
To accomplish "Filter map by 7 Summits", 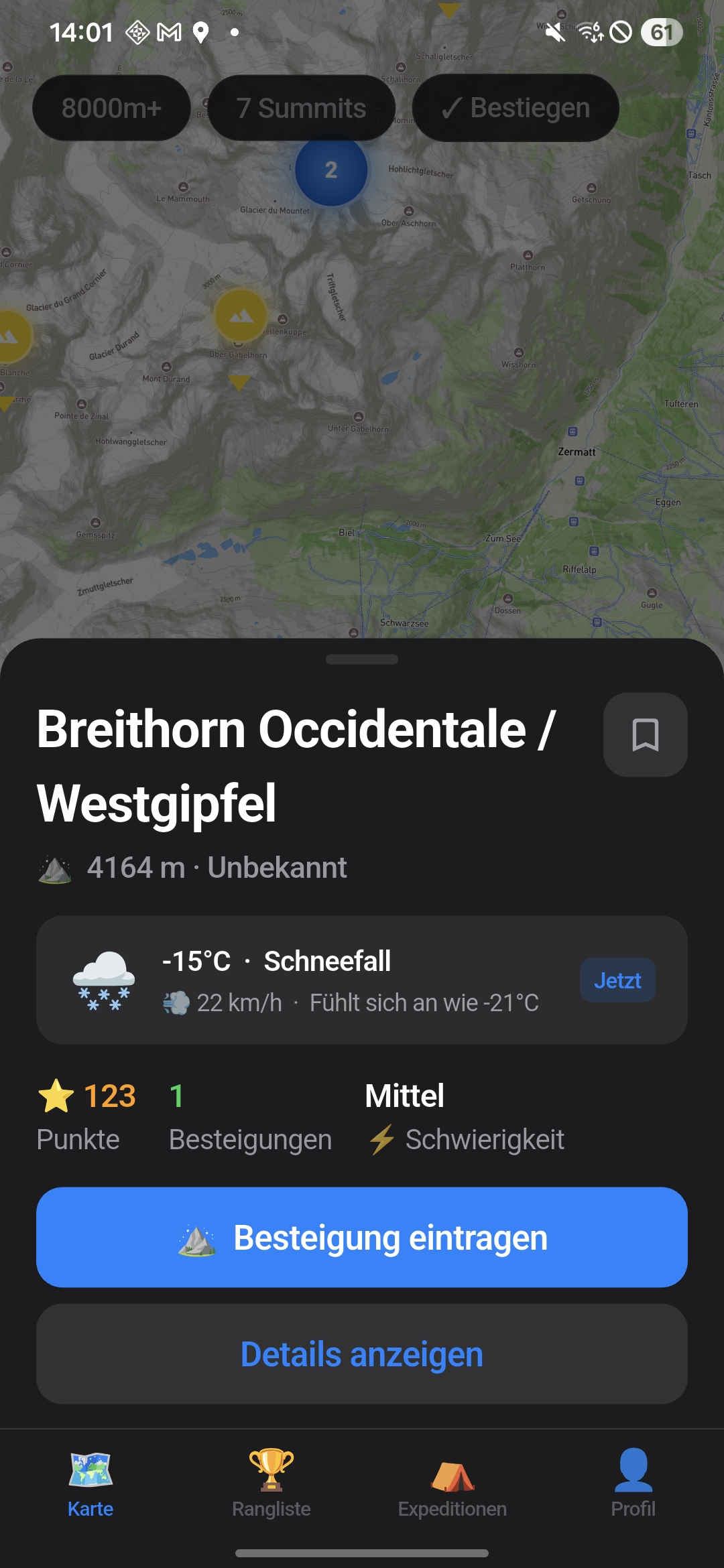I will (301, 108).
